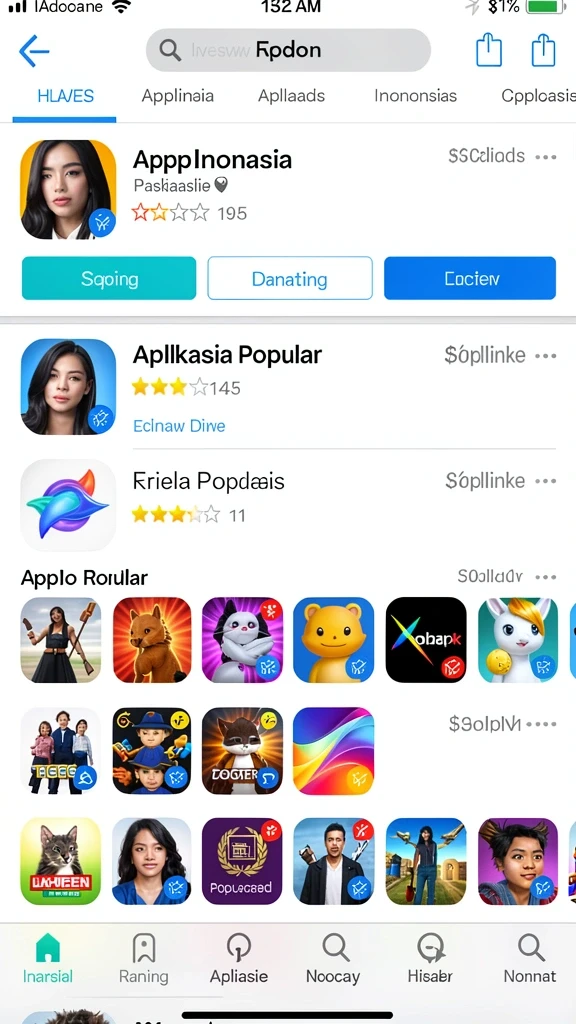Open the Aplikasia Popular app listing
576x1024 pixels.
(x=227, y=355)
